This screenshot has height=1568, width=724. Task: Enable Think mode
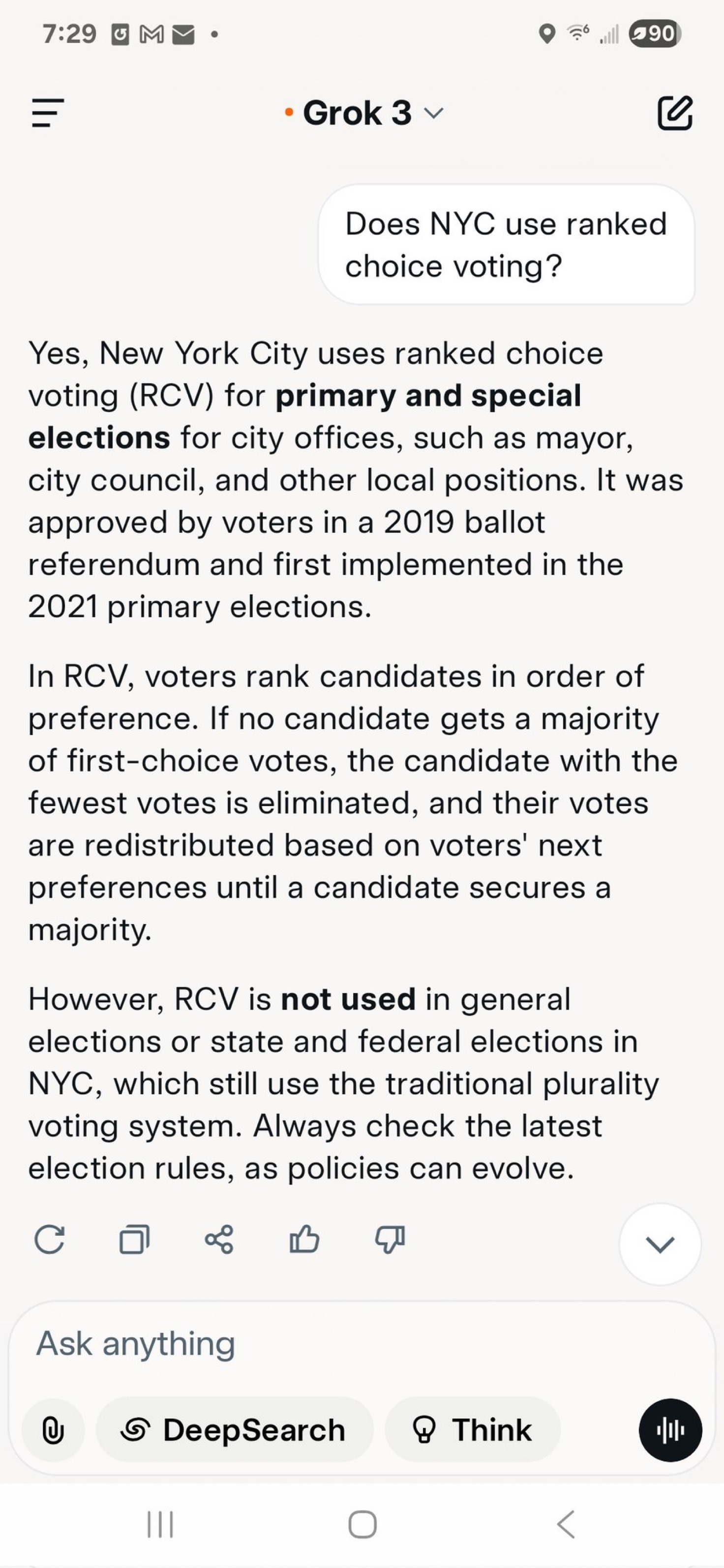tap(473, 1430)
